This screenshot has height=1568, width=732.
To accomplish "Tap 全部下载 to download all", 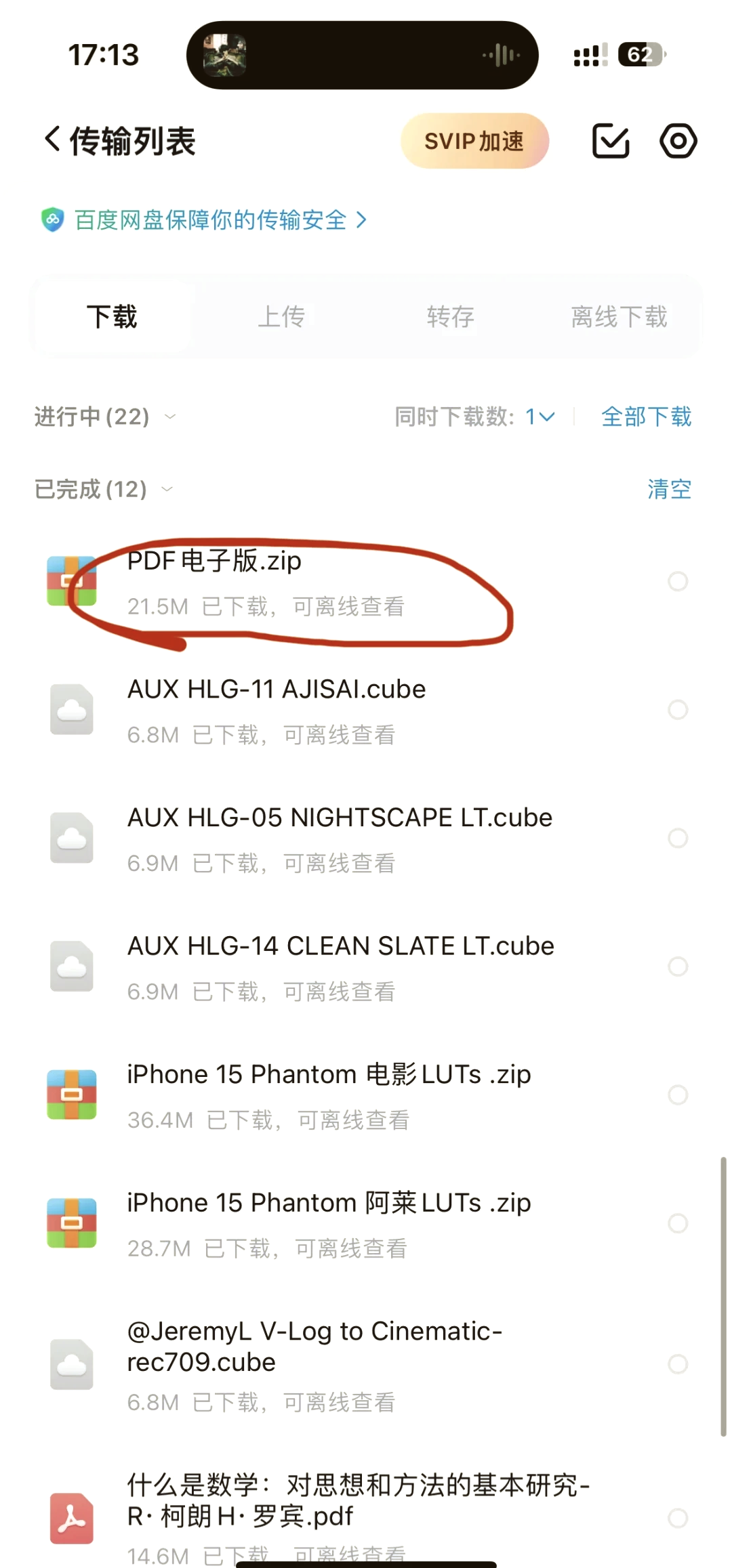I will (646, 417).
